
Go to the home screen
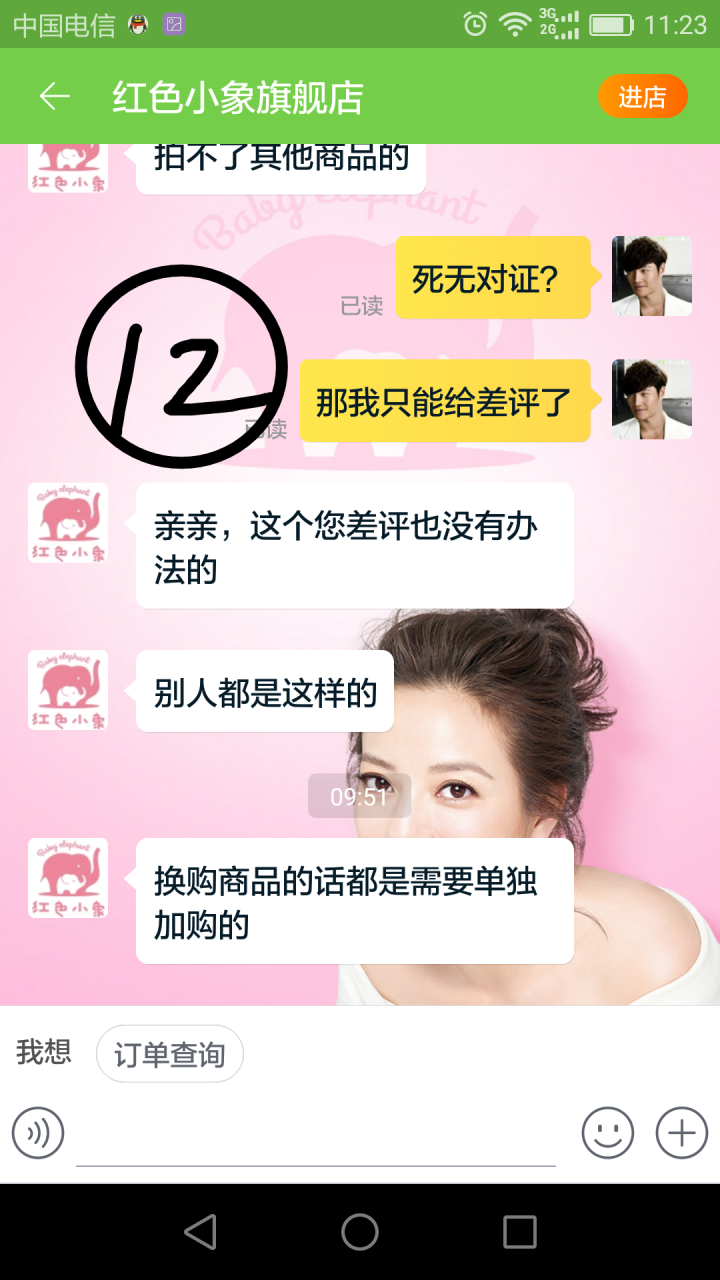(360, 1232)
